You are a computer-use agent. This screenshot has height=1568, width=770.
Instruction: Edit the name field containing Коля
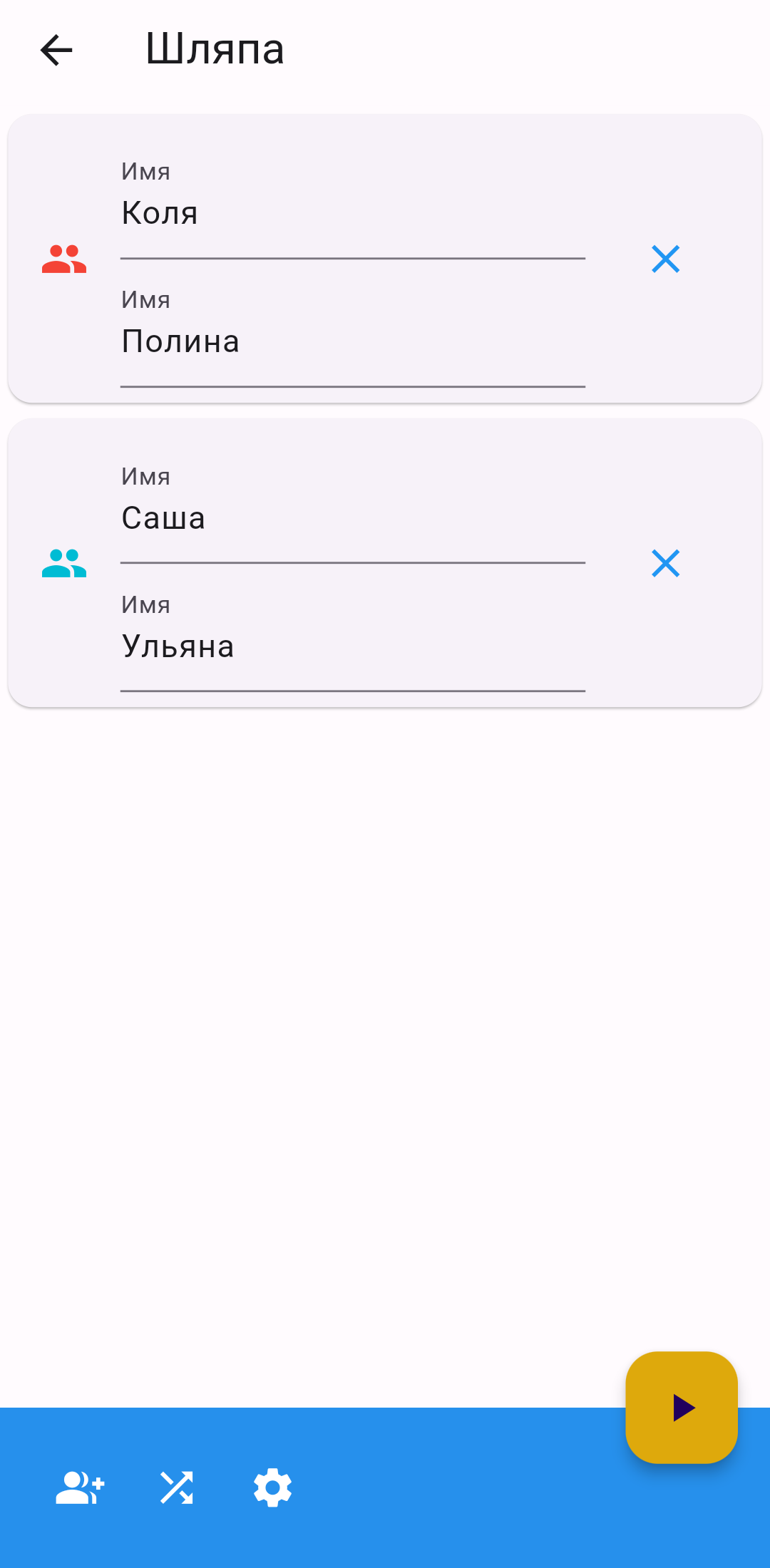coord(352,214)
